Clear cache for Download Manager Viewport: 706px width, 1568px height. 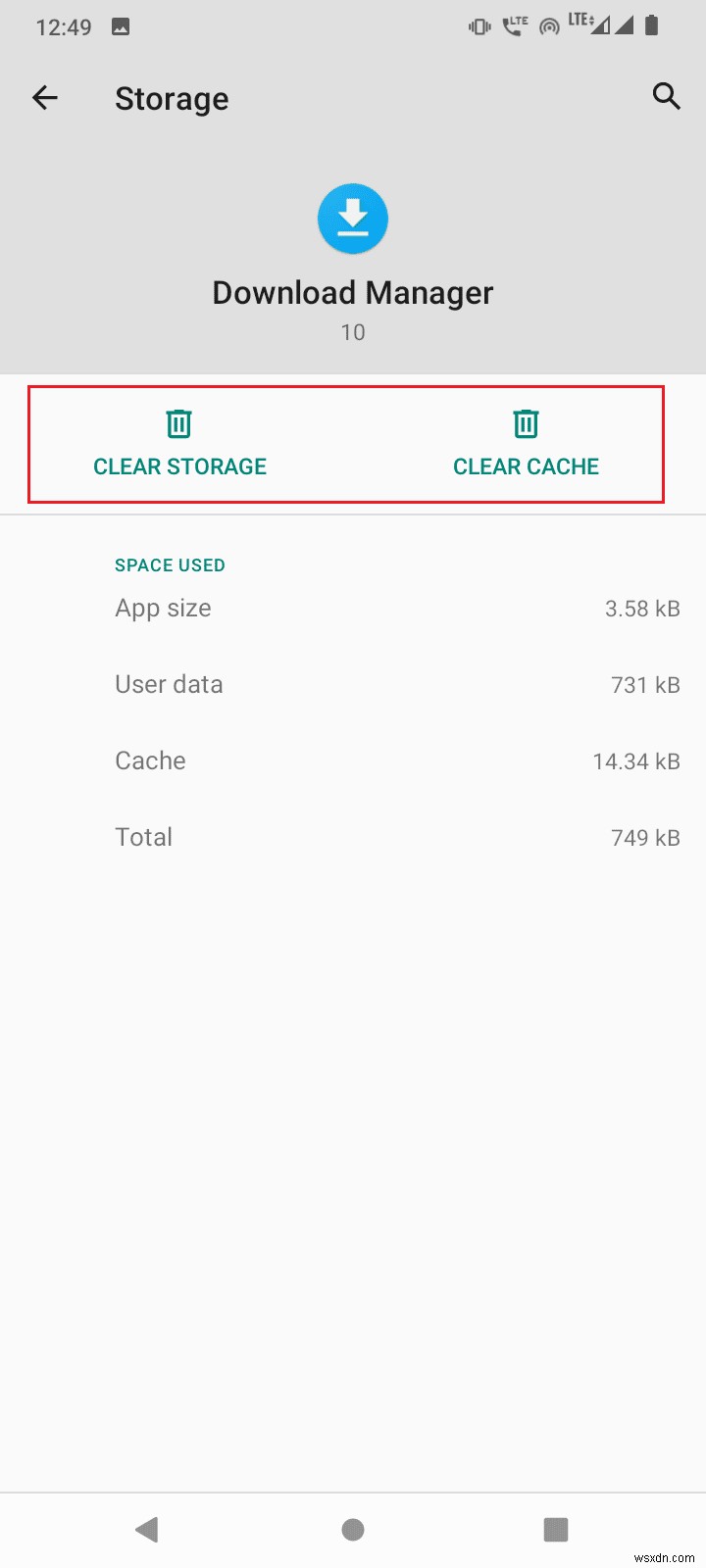pyautogui.click(x=526, y=445)
